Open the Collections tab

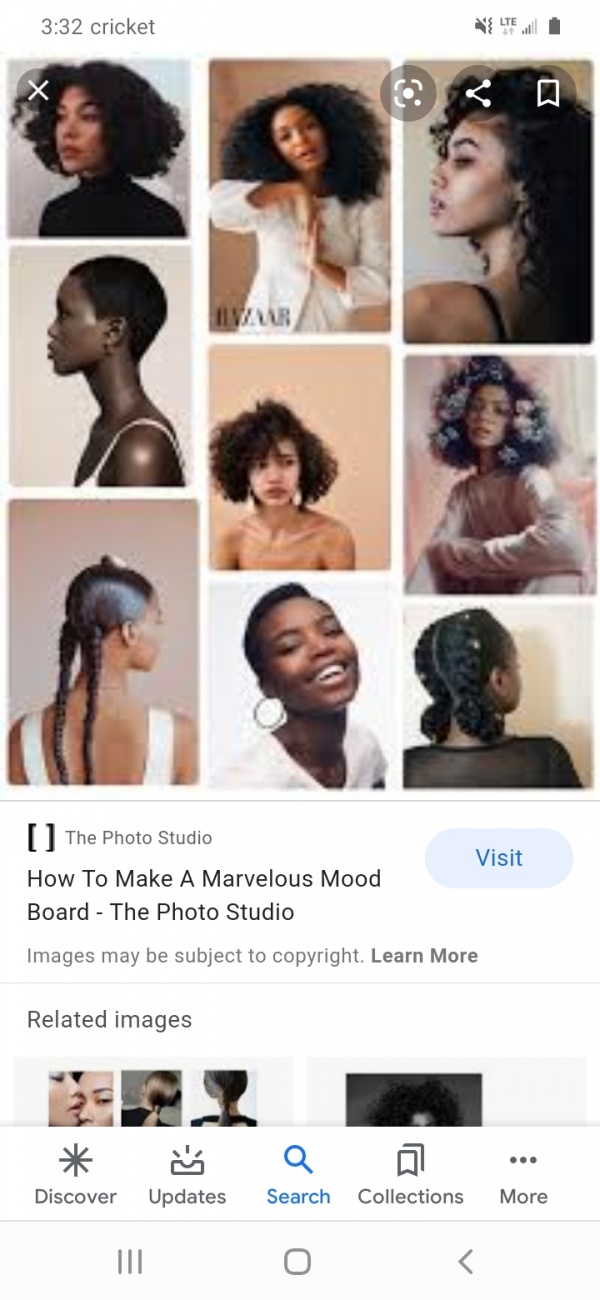(x=410, y=1176)
